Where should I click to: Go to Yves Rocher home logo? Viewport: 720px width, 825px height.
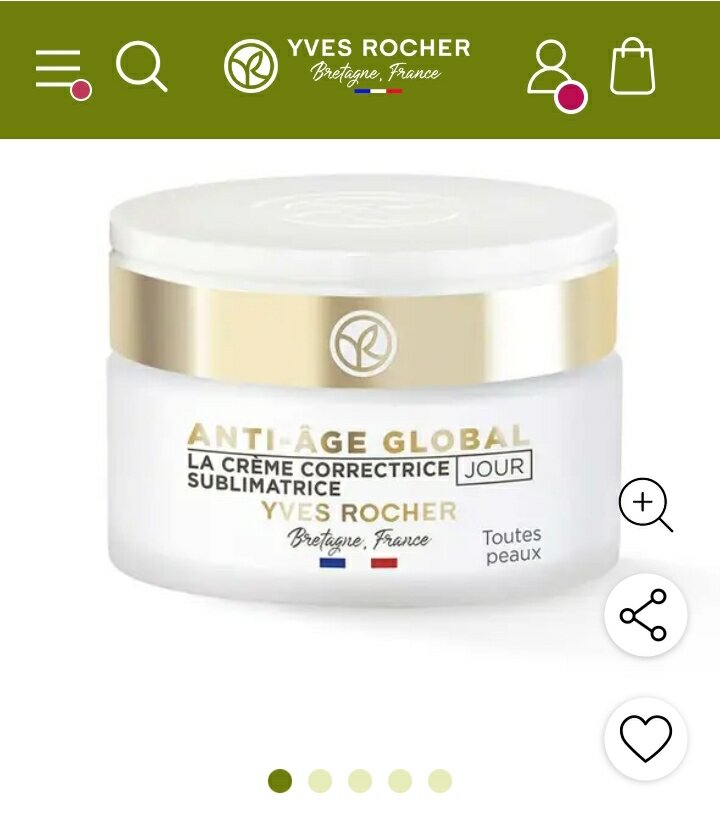[x=347, y=66]
